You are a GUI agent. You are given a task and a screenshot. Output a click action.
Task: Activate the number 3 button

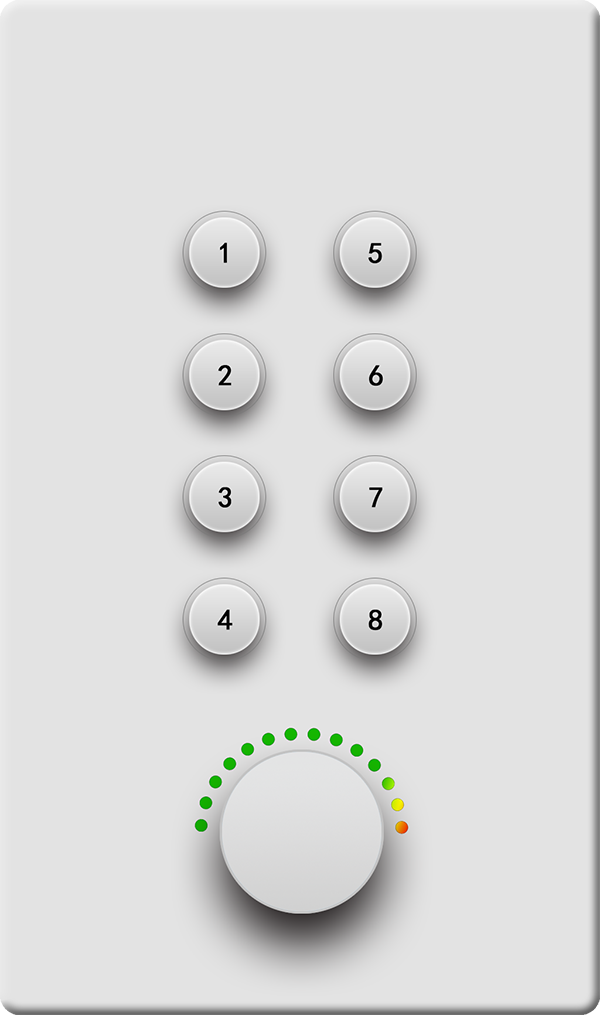click(x=224, y=497)
